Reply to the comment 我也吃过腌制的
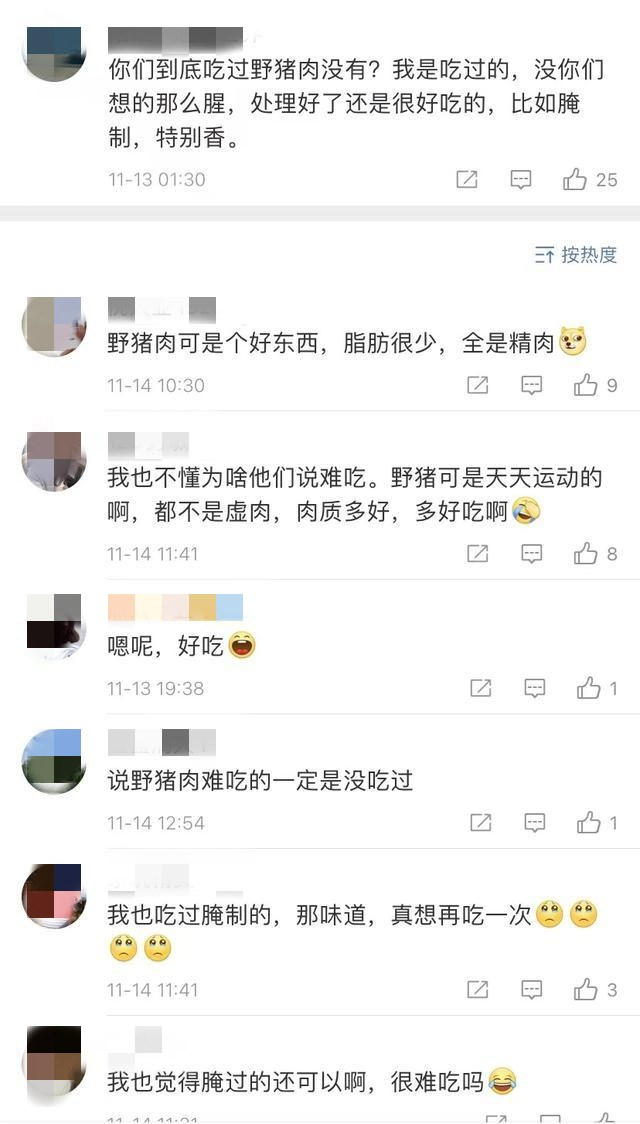The height and width of the screenshot is (1124, 640). (532, 990)
